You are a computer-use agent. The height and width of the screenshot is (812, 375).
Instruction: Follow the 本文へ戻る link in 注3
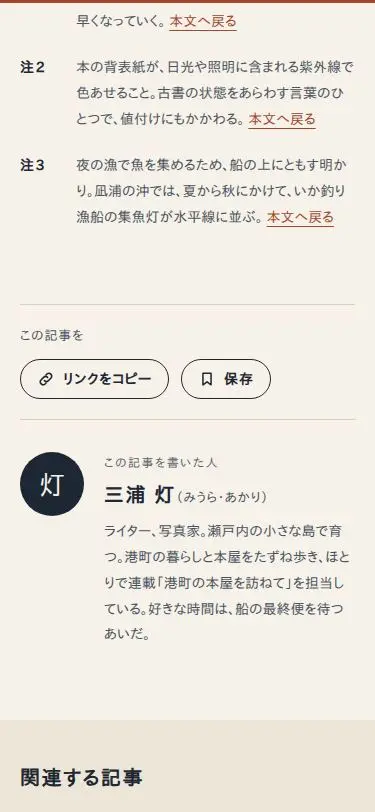click(300, 217)
